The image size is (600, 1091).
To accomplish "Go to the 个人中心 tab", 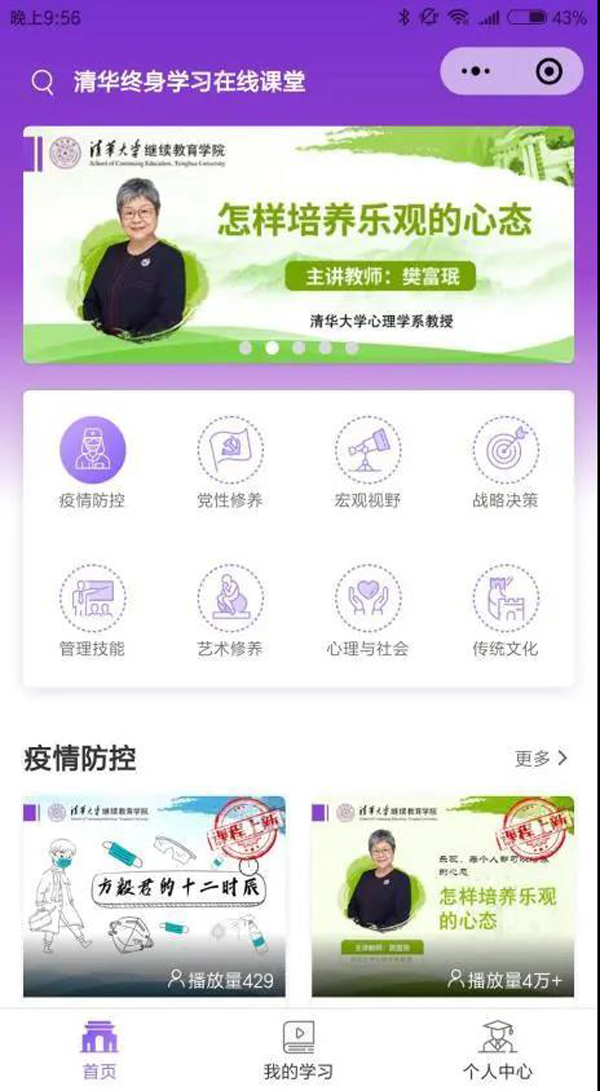I will click(497, 1050).
